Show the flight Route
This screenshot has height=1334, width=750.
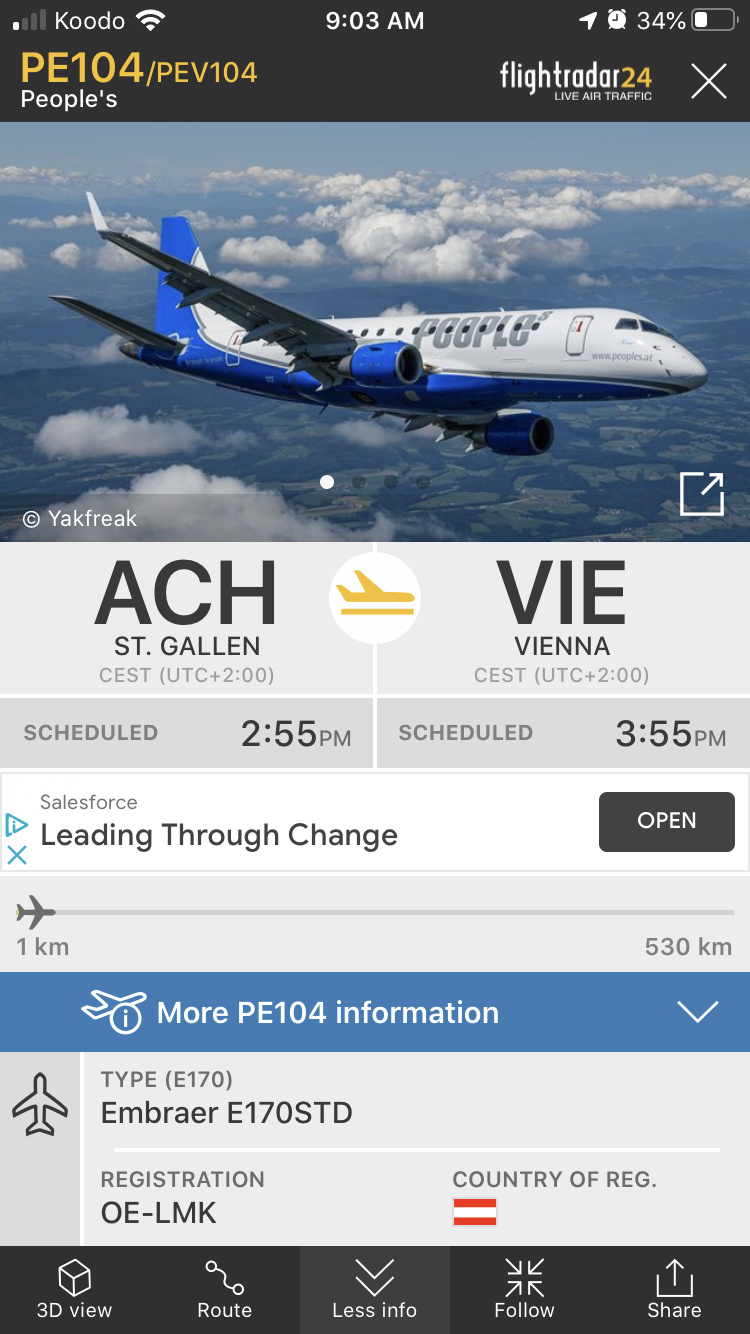224,1289
